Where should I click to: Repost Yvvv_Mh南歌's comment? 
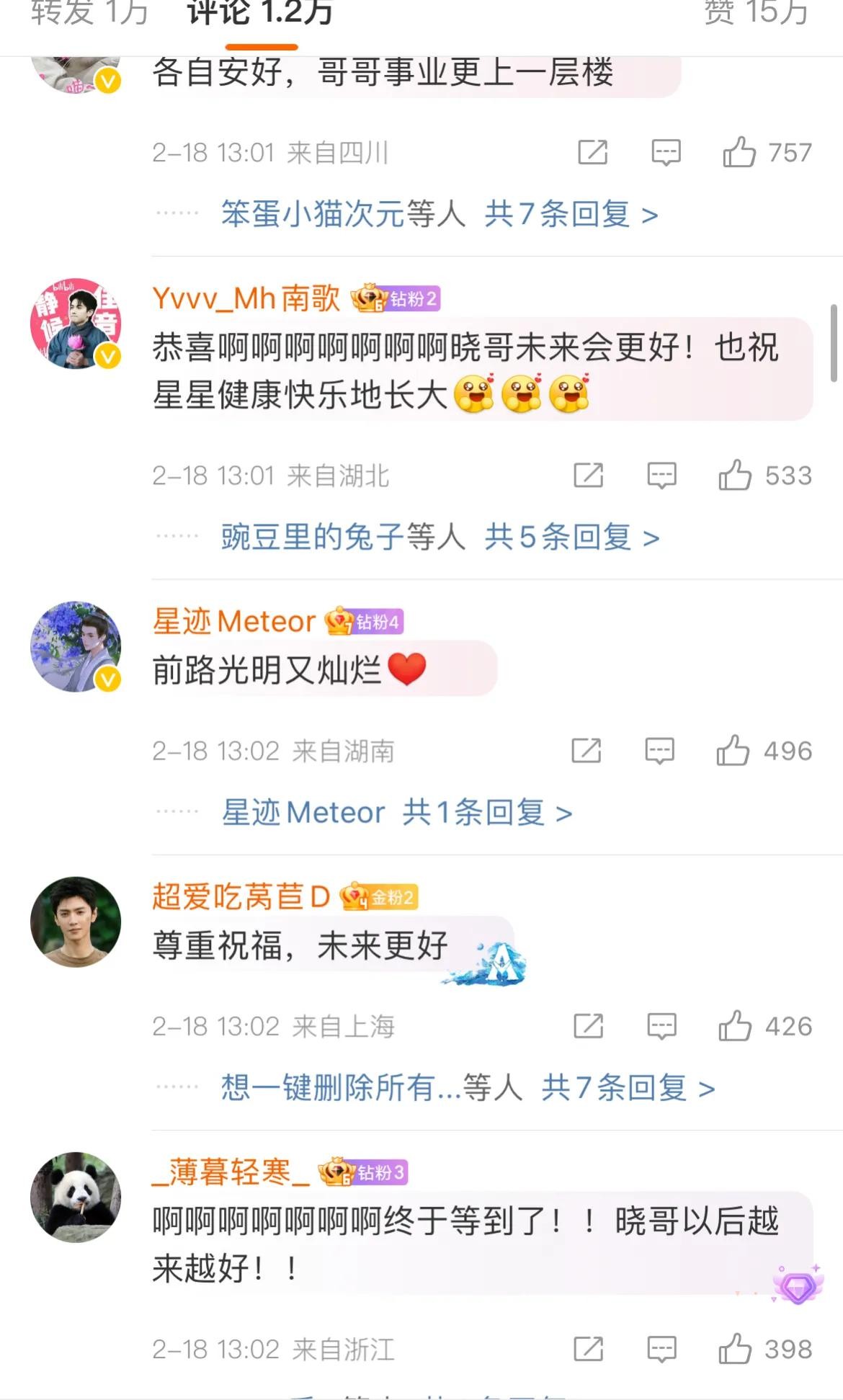pyautogui.click(x=588, y=476)
